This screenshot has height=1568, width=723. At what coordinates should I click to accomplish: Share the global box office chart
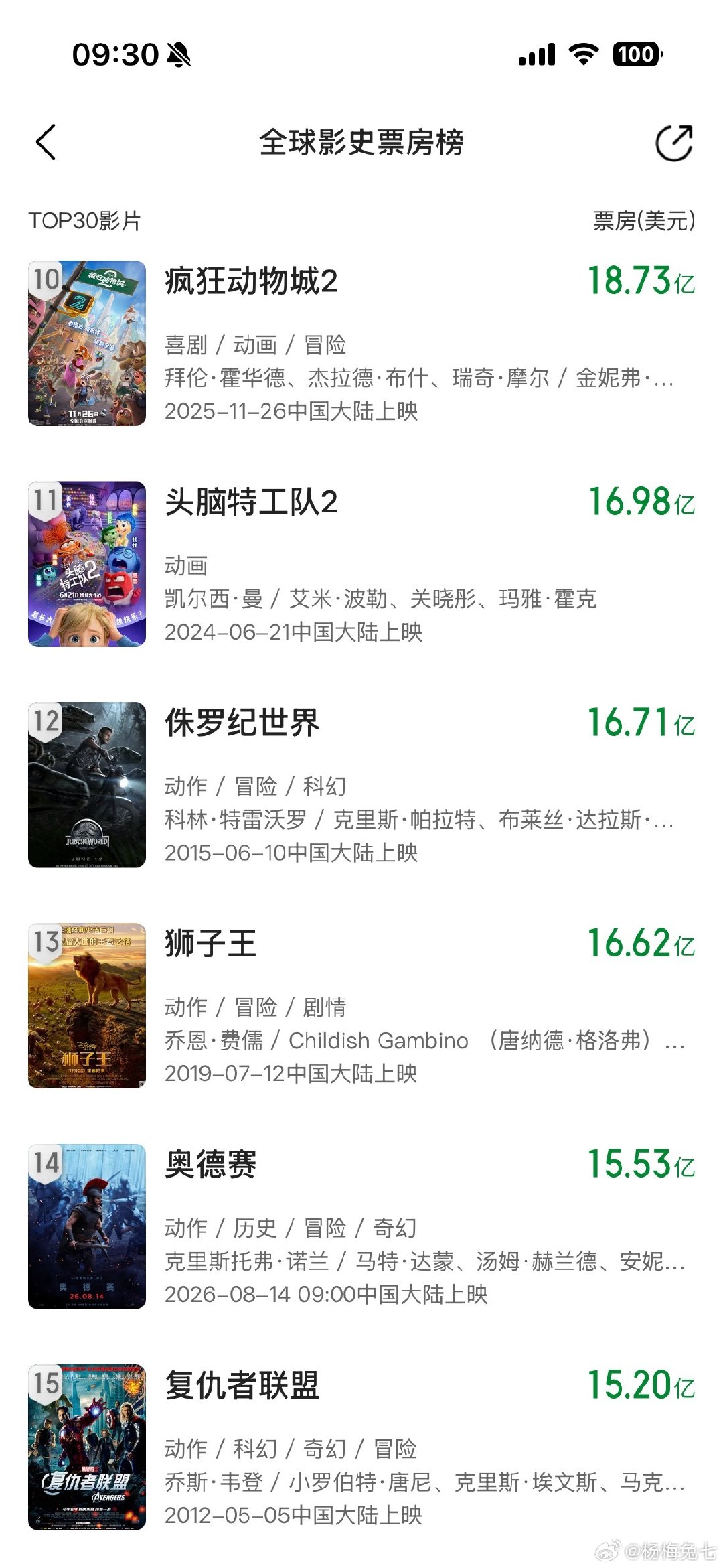(673, 143)
